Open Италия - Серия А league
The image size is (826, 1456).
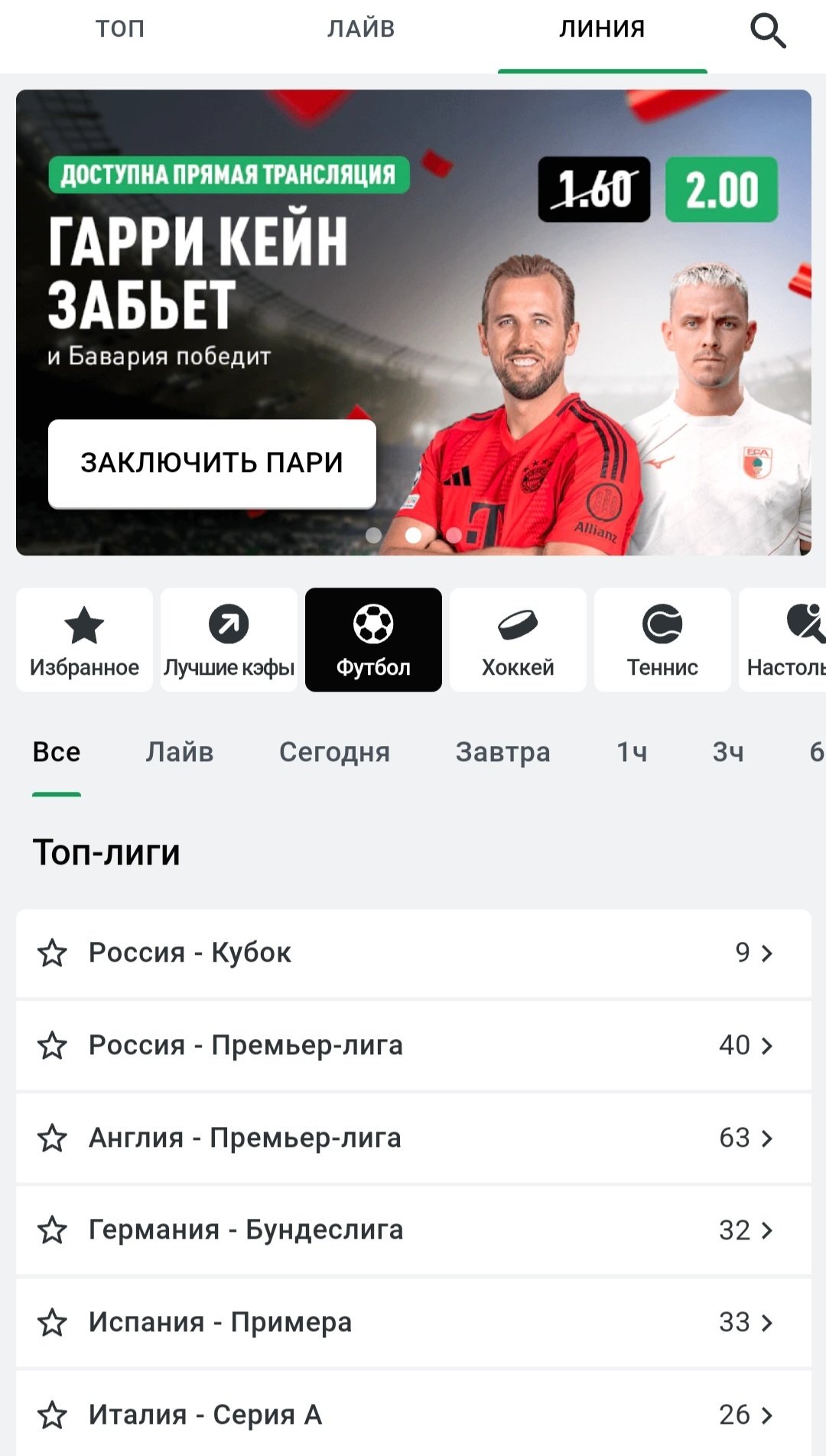[413, 1415]
